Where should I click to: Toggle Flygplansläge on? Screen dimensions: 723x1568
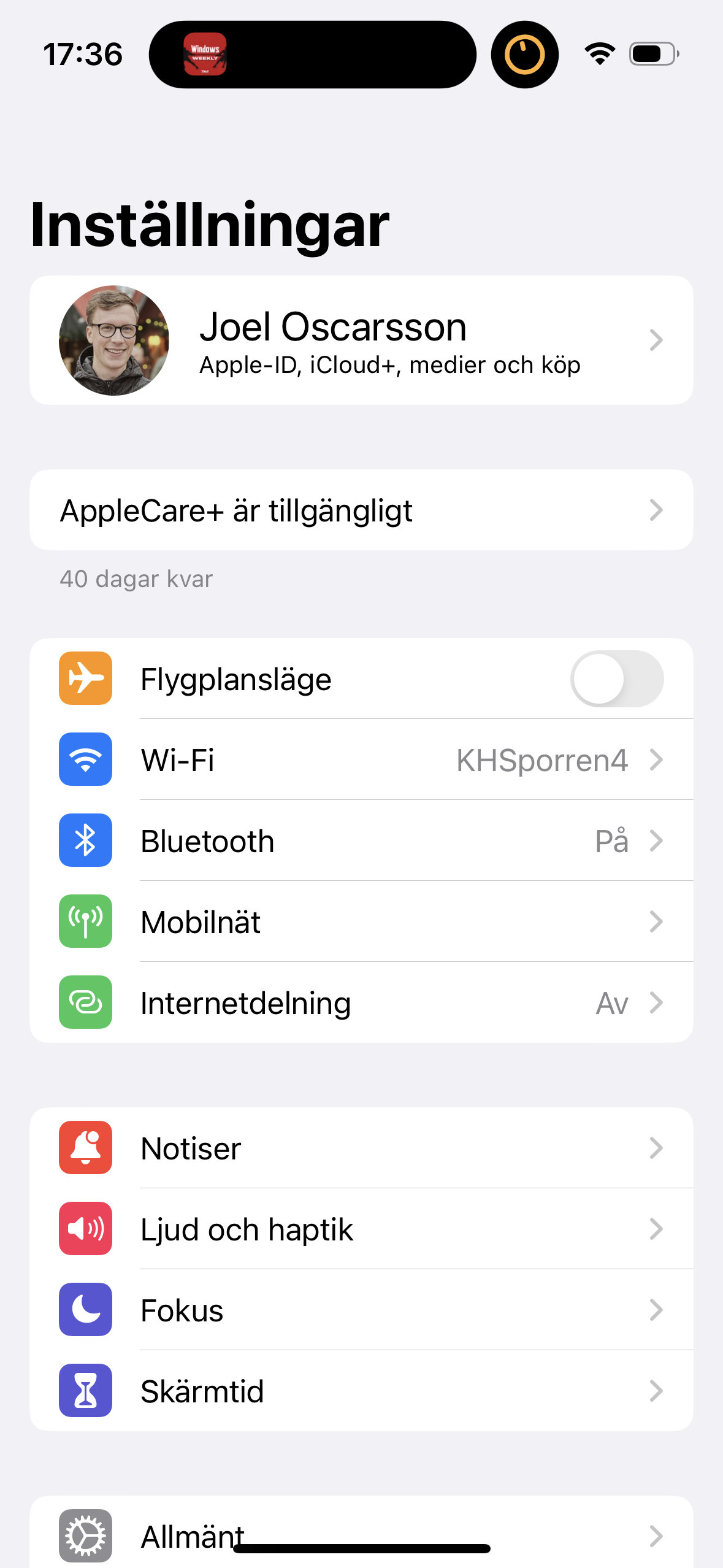pyautogui.click(x=616, y=679)
